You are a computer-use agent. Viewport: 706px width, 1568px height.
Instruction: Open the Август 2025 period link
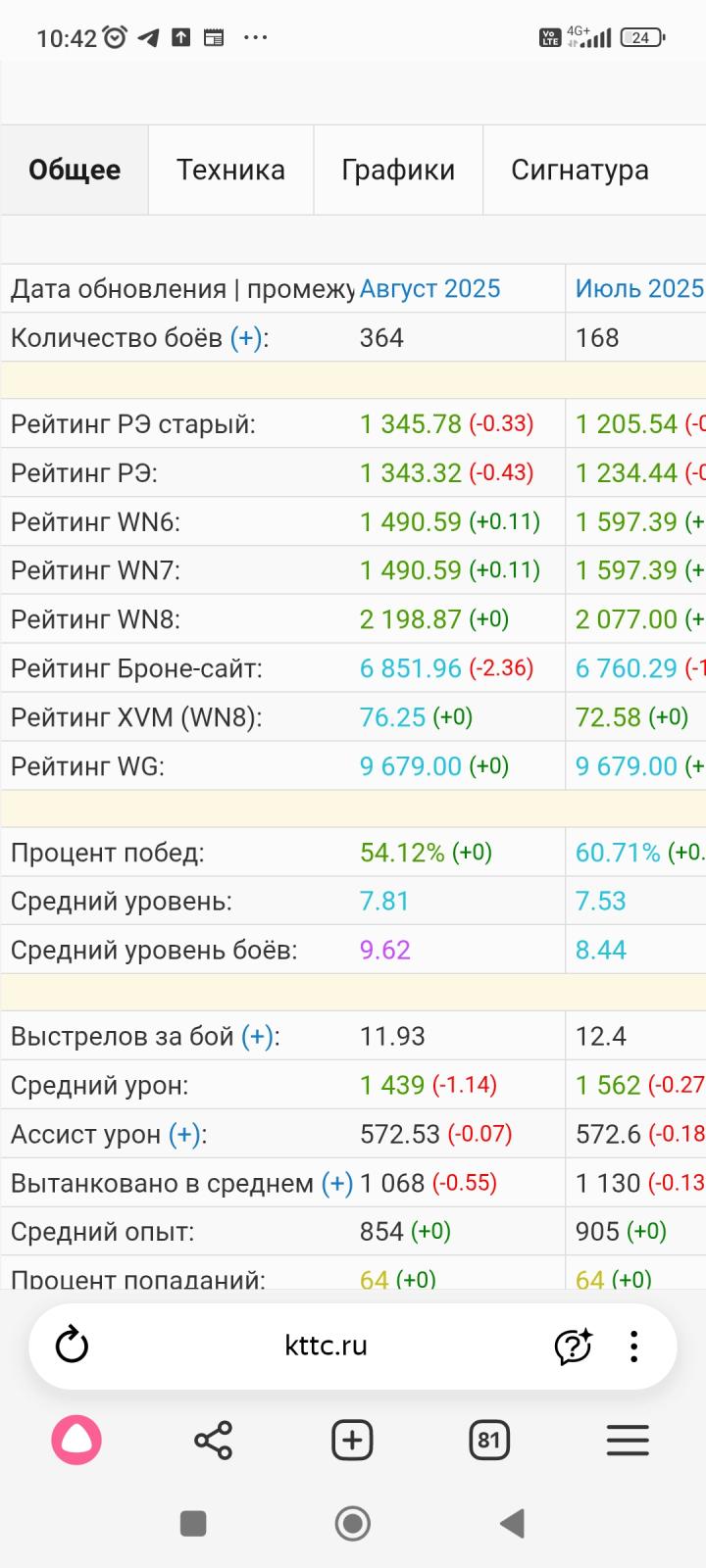coord(429,289)
